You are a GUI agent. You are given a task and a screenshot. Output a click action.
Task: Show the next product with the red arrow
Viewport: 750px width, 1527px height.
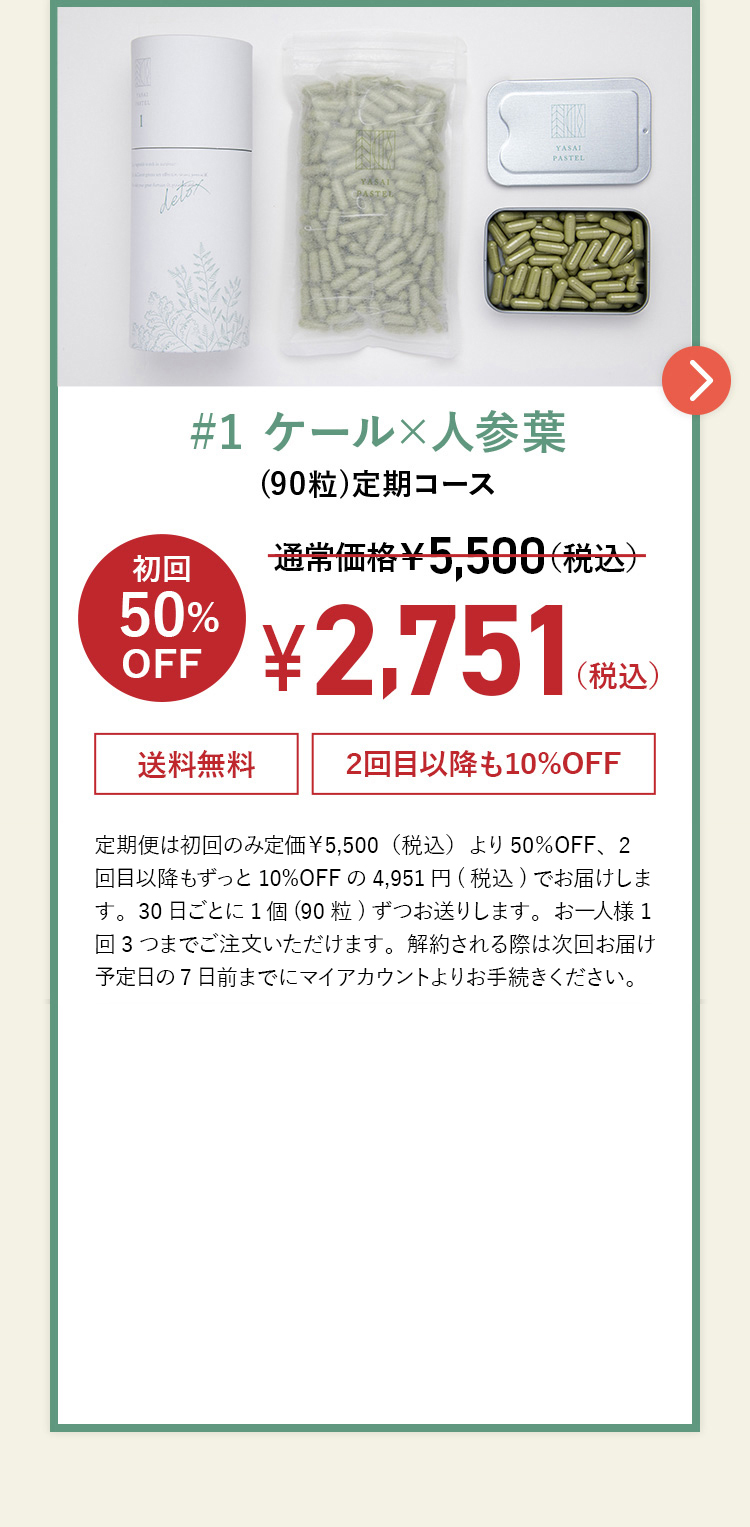click(696, 381)
